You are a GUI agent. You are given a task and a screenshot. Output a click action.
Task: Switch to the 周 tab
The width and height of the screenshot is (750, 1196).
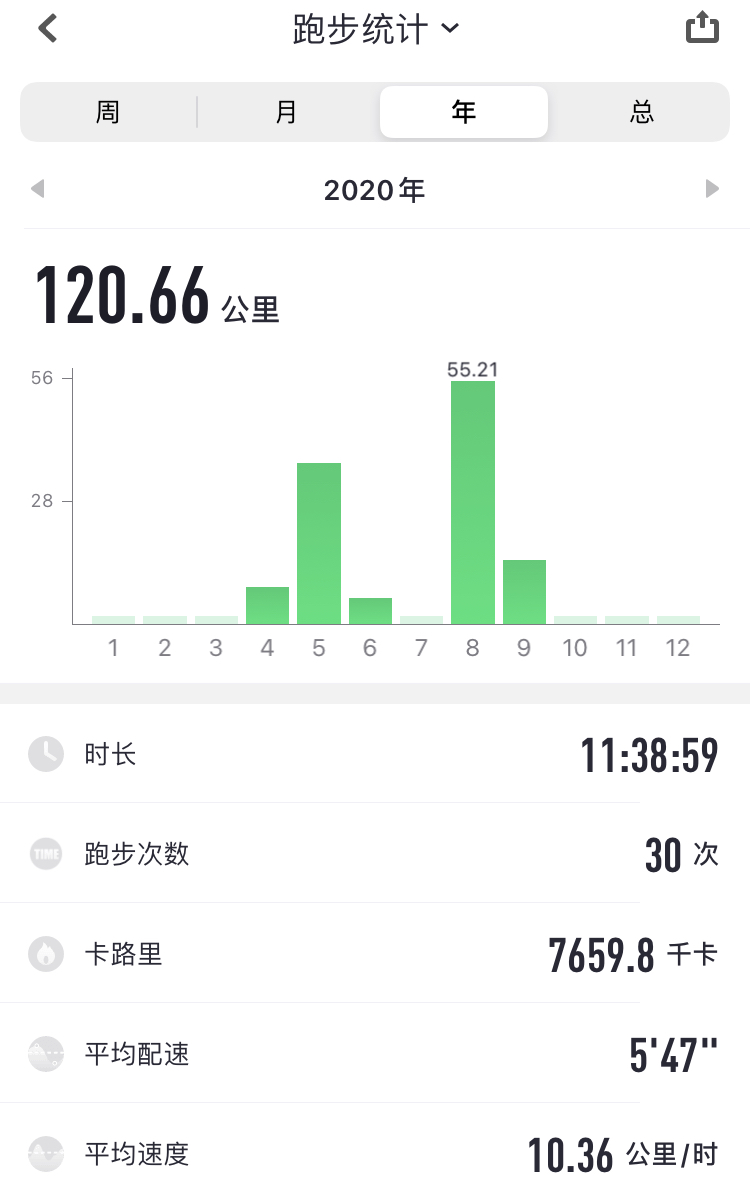tap(108, 112)
